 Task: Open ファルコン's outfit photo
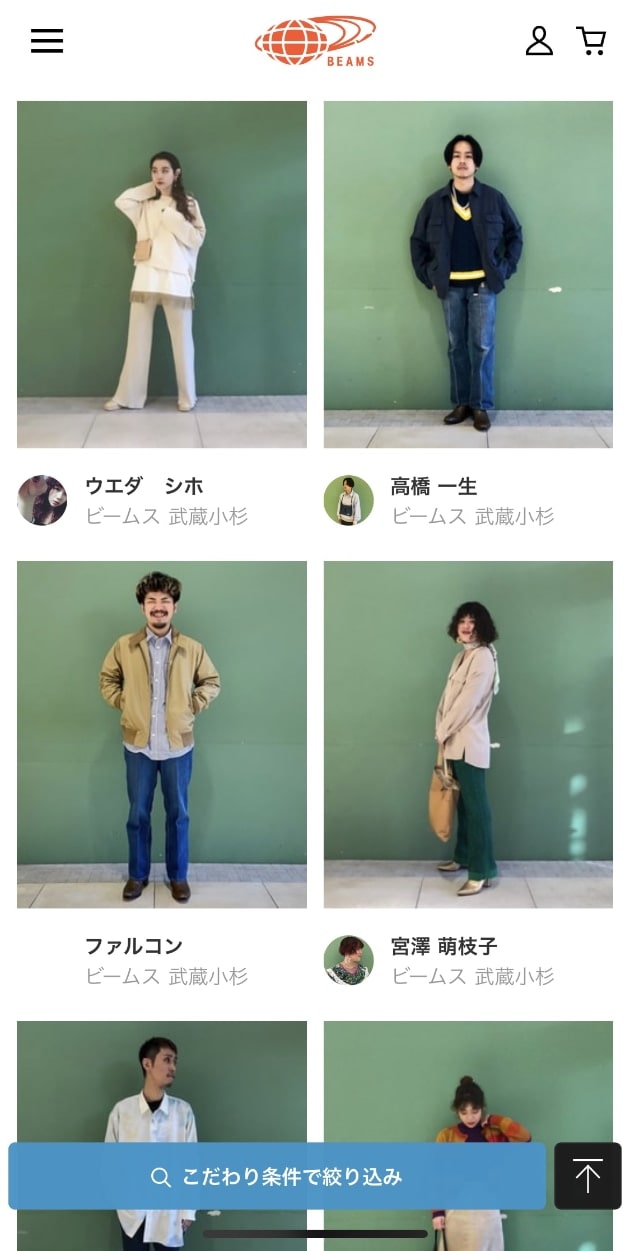(x=162, y=734)
